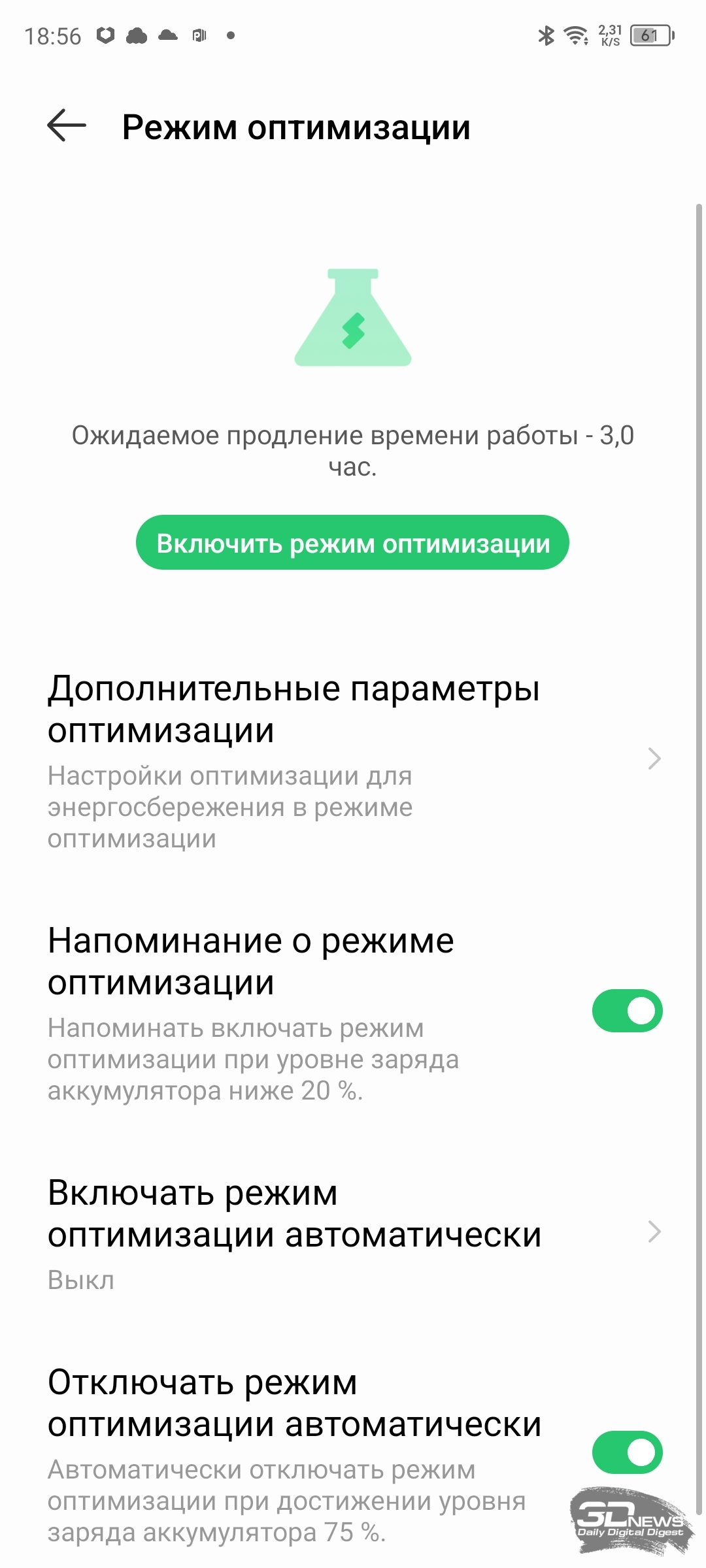
Task: Go back using the top-left arrow
Action: [x=67, y=125]
